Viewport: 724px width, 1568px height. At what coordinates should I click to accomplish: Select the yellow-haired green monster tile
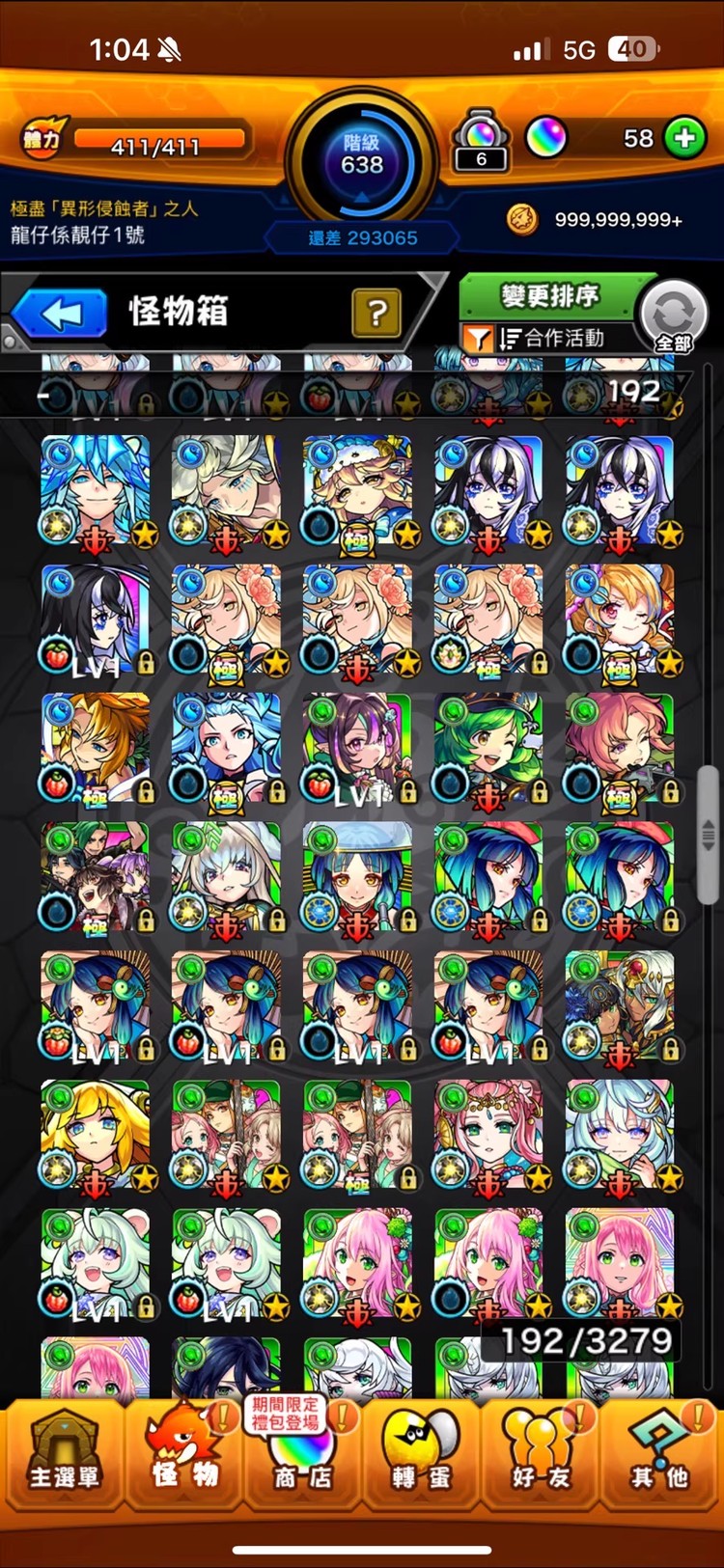(x=96, y=1135)
